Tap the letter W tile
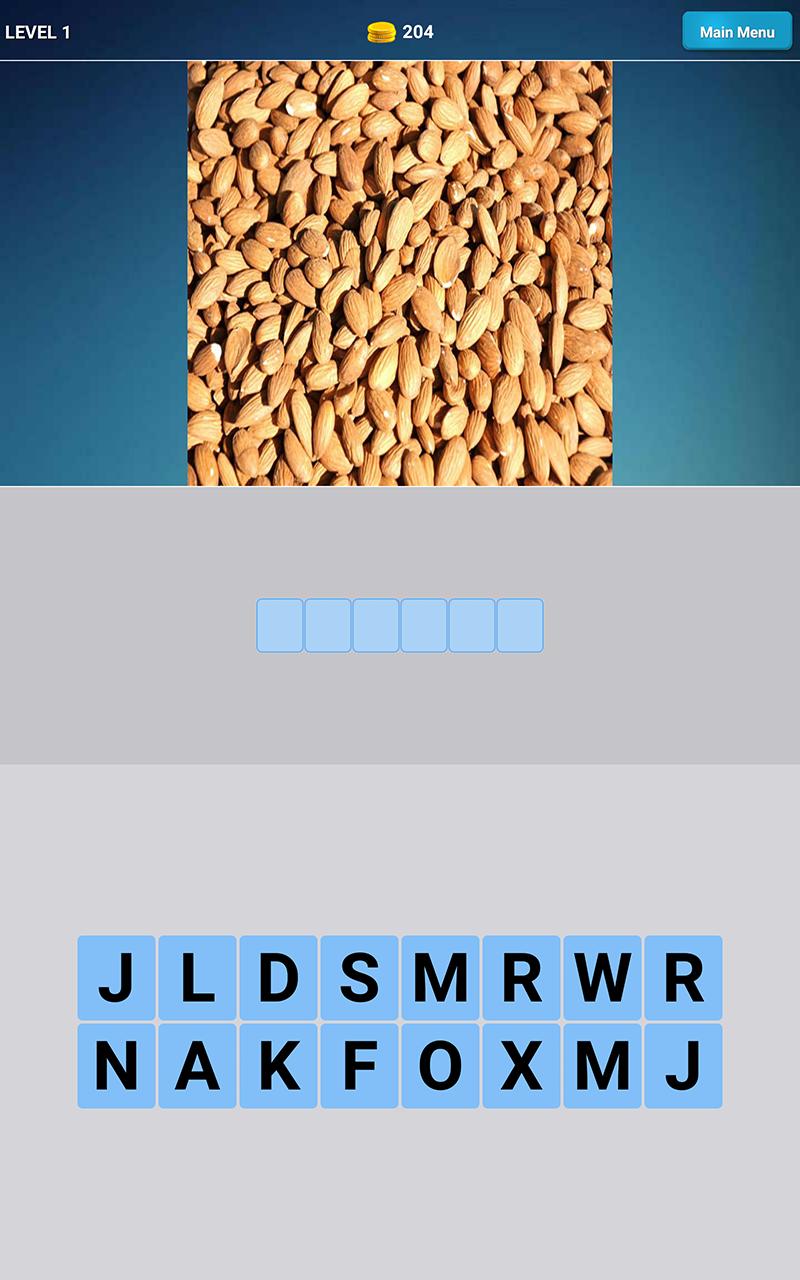 603,980
